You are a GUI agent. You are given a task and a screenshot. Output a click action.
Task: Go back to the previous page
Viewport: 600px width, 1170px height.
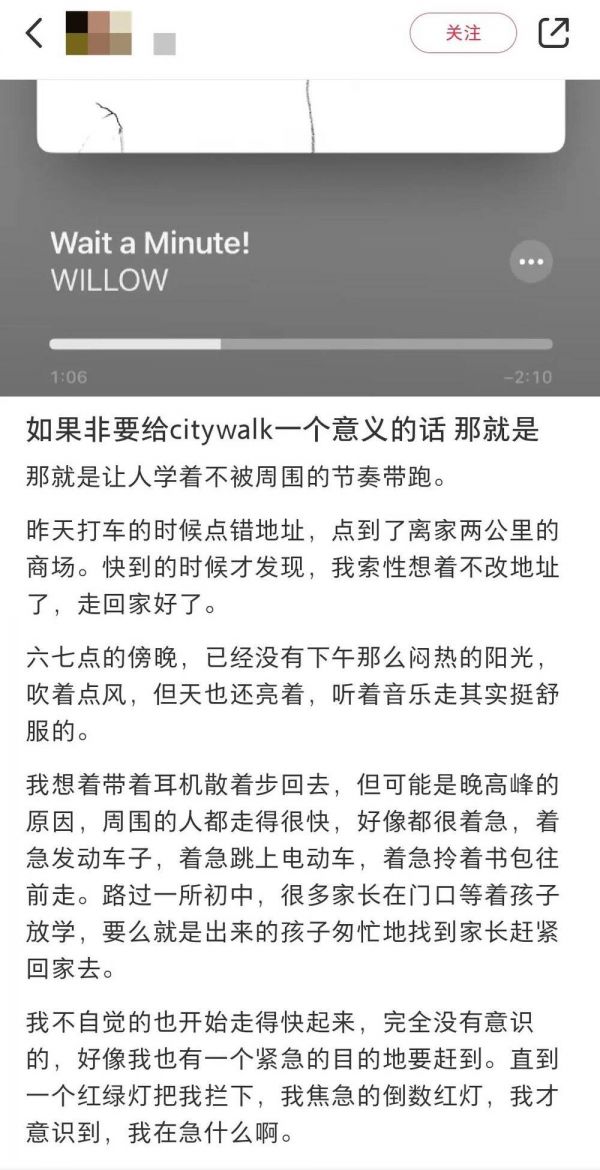tap(34, 33)
